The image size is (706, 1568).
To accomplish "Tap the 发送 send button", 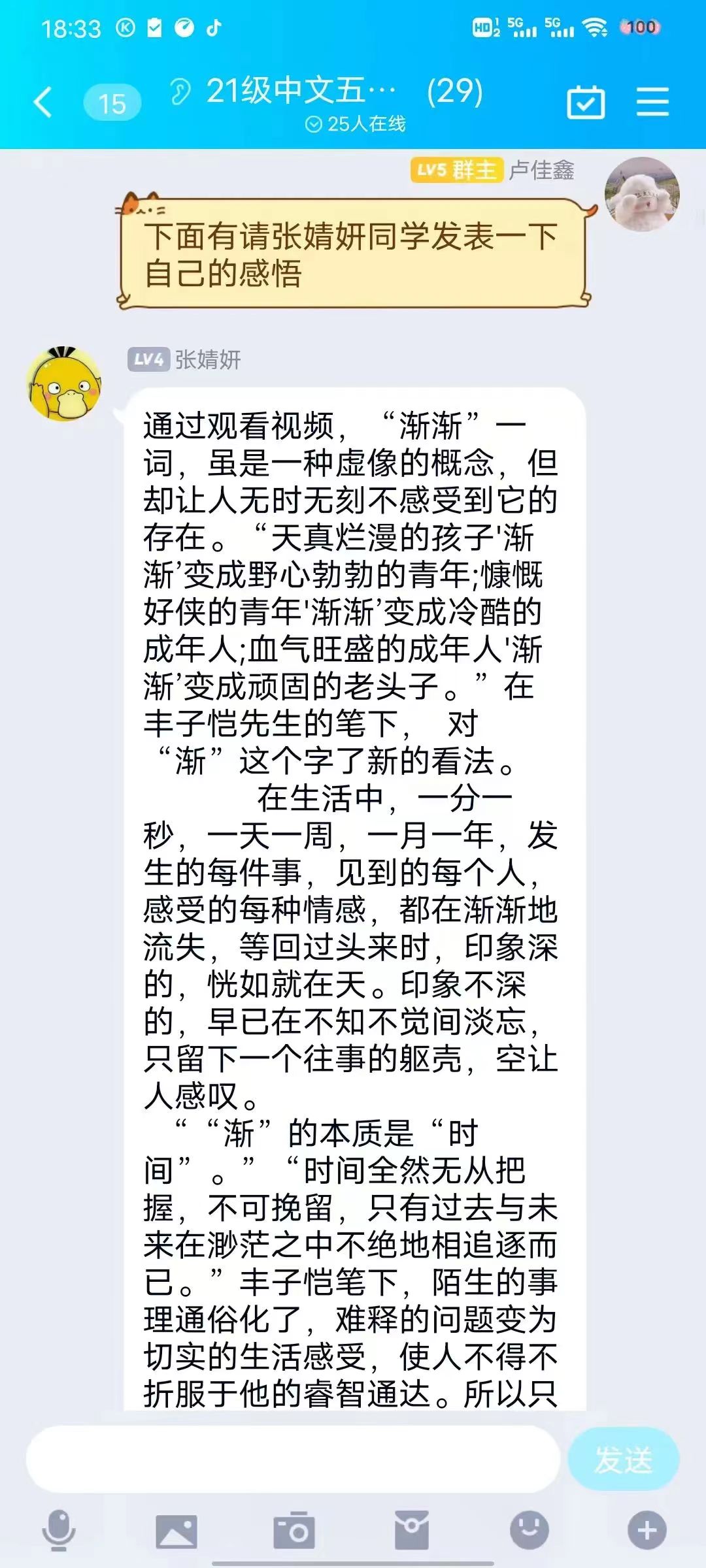I will tap(623, 1459).
